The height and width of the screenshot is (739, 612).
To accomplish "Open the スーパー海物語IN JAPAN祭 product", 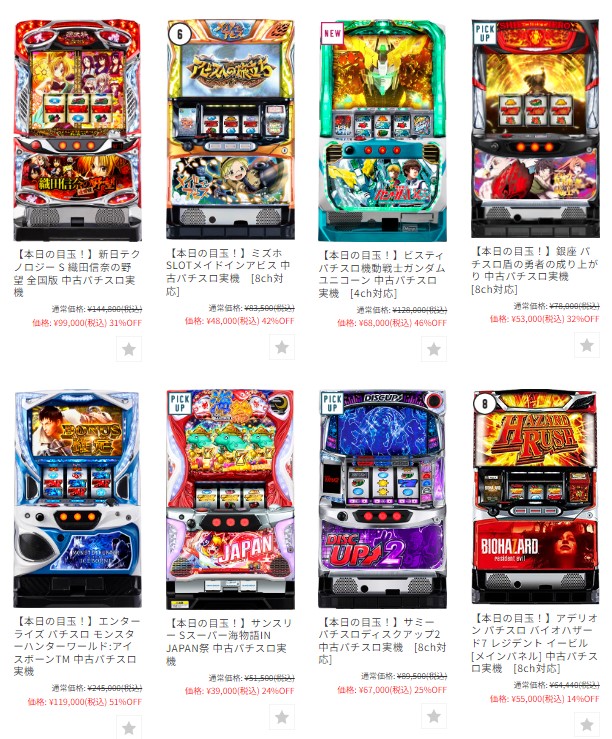I will [x=230, y=498].
